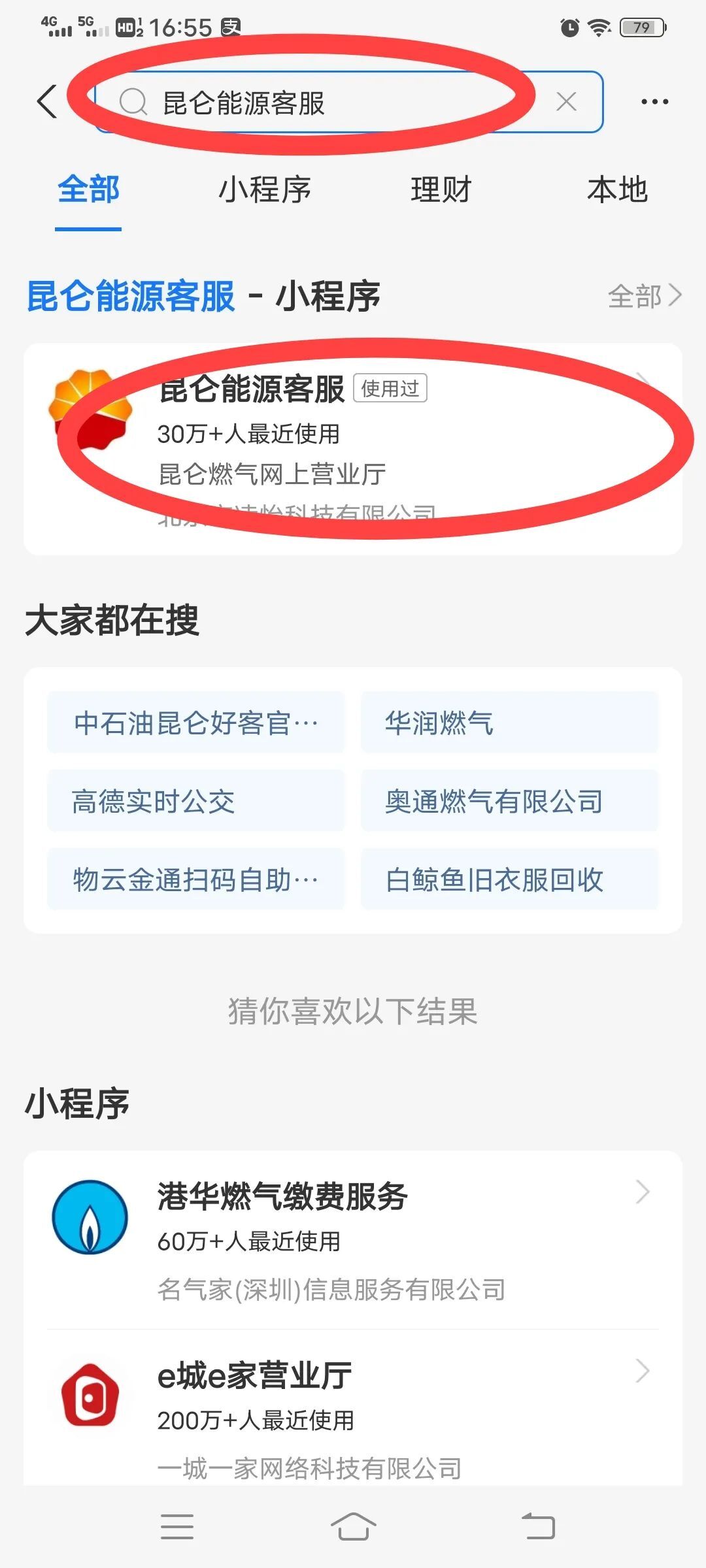Screen dimensions: 706x1568
Task: Open the 港华燃气缴费服务 mini program
Action: (353, 1240)
